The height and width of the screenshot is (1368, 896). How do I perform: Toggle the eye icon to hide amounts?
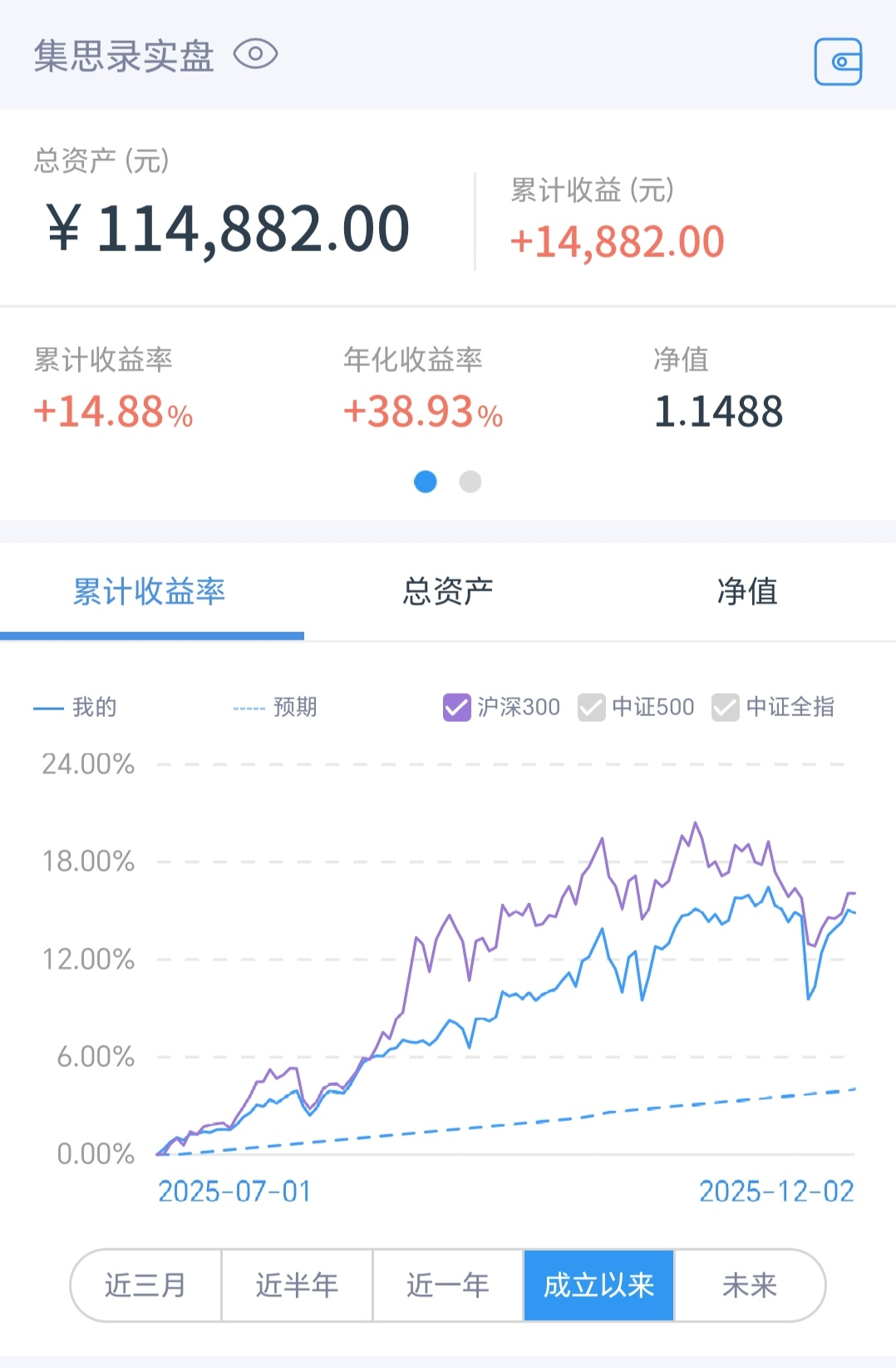(x=255, y=55)
